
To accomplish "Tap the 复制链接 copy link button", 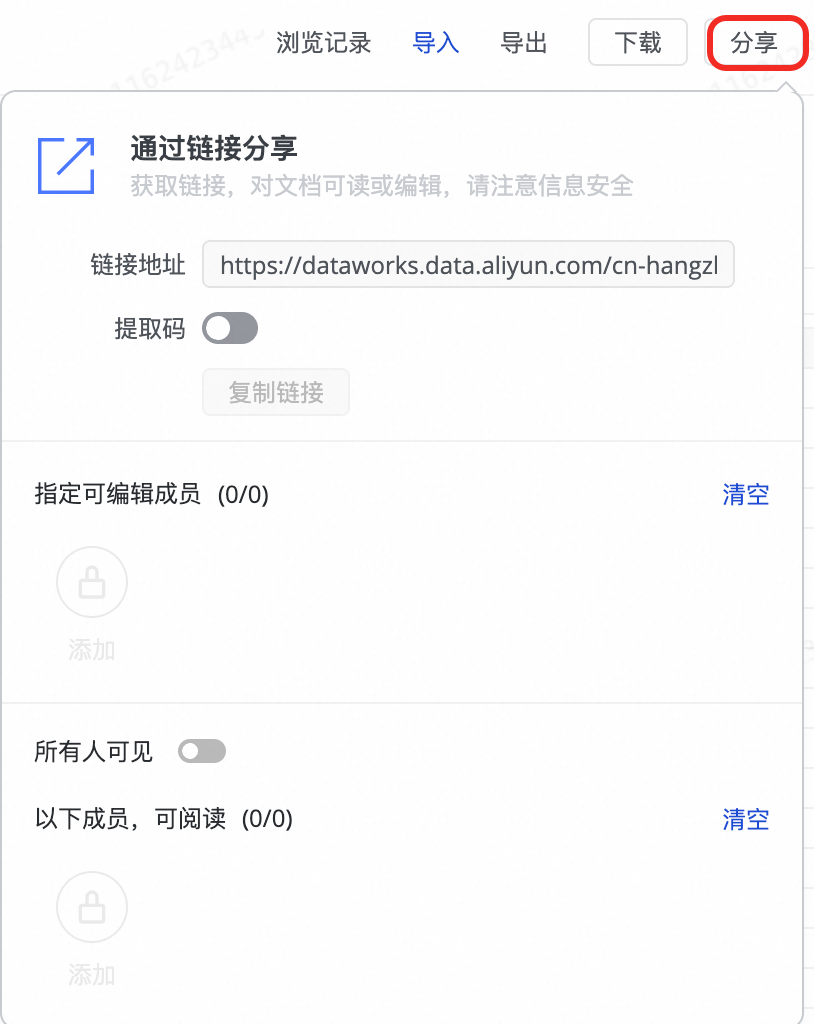I will tap(276, 392).
